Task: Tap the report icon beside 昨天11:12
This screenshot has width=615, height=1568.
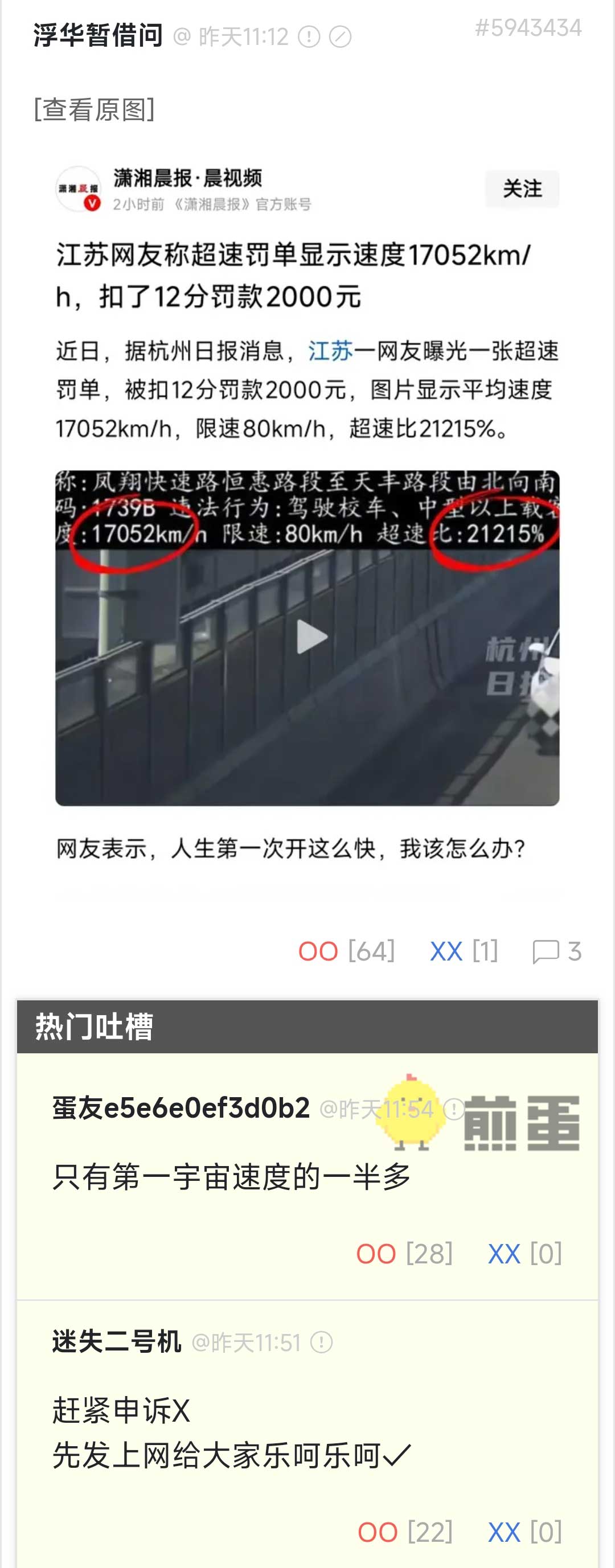Action: tap(309, 37)
